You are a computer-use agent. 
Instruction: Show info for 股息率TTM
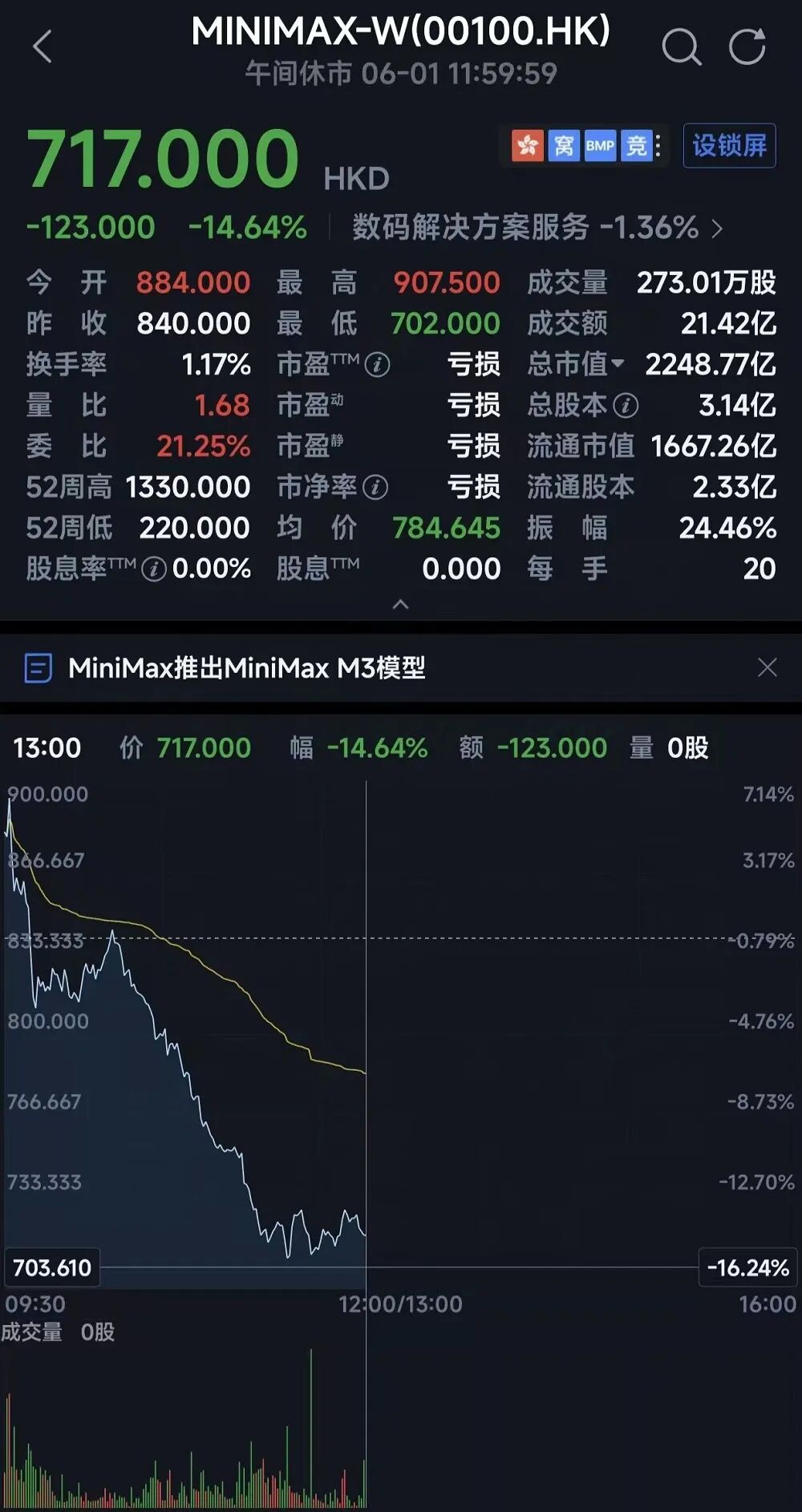[154, 570]
